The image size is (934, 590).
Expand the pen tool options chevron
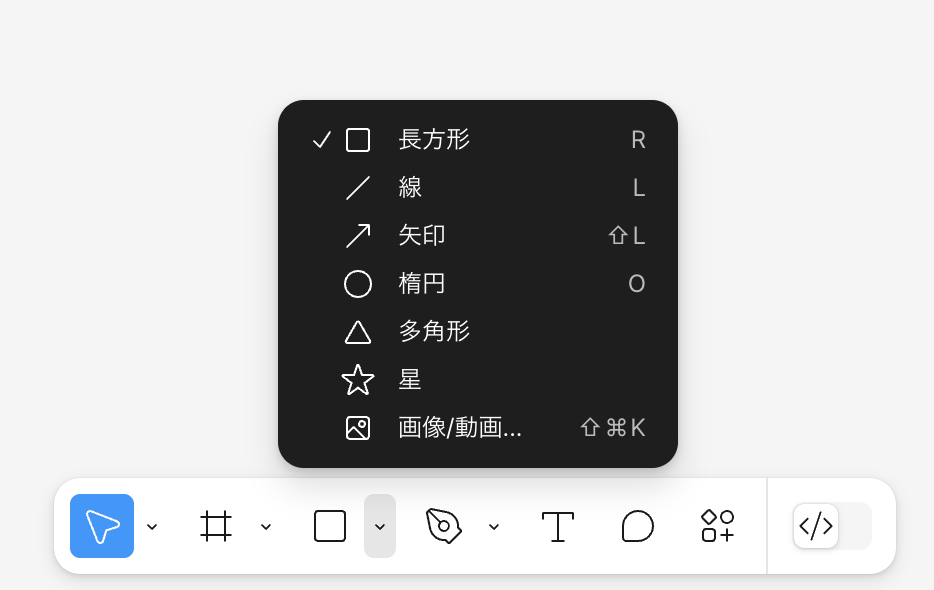pos(494,526)
